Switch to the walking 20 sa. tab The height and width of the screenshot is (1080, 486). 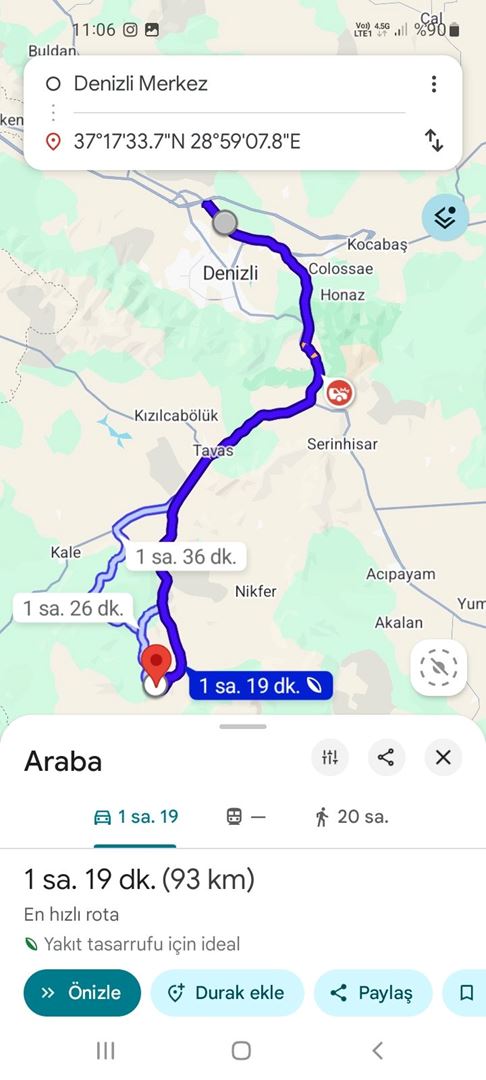(x=352, y=818)
